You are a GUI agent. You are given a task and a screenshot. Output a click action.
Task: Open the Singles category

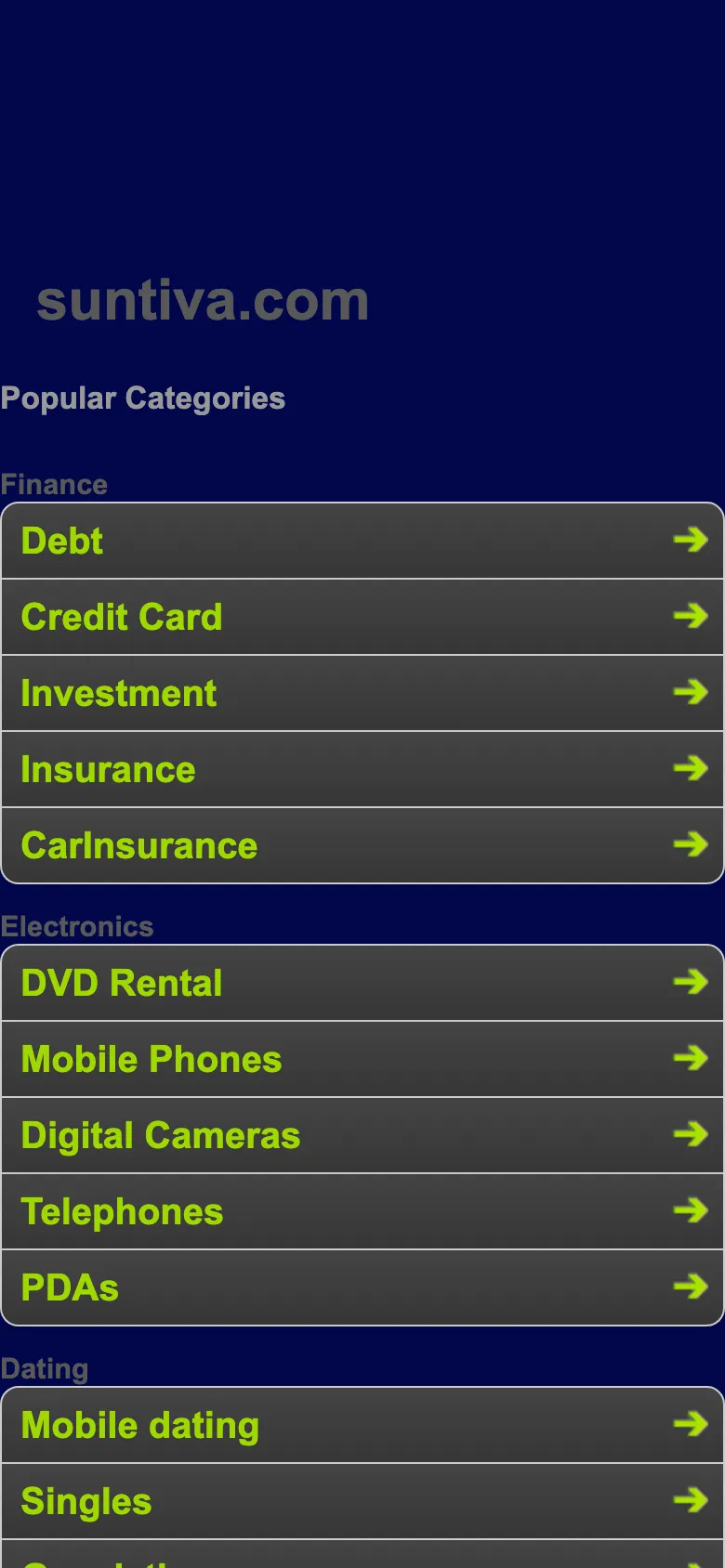point(362,1501)
